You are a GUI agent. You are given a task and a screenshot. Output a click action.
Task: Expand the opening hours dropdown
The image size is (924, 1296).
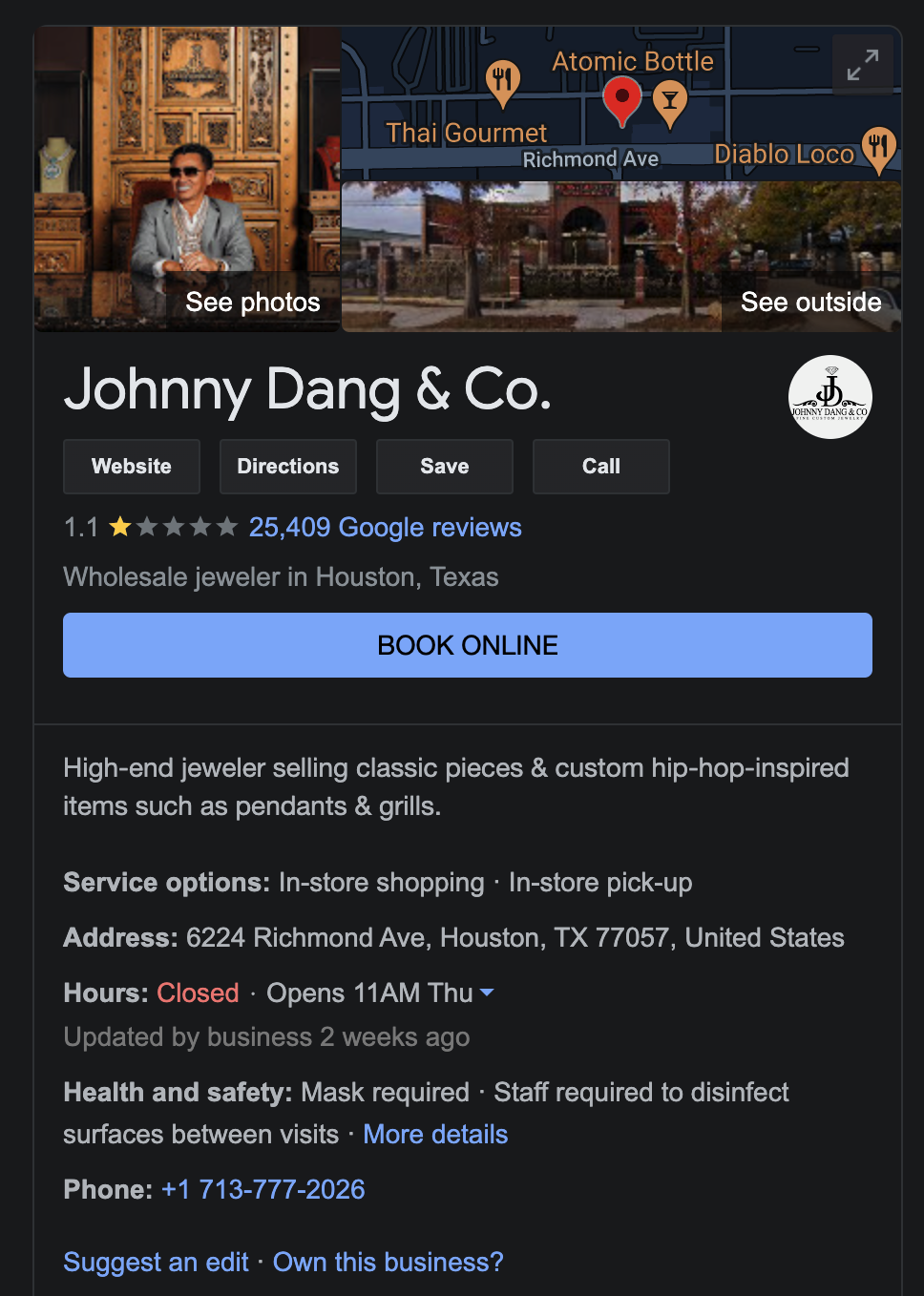pyautogui.click(x=487, y=993)
